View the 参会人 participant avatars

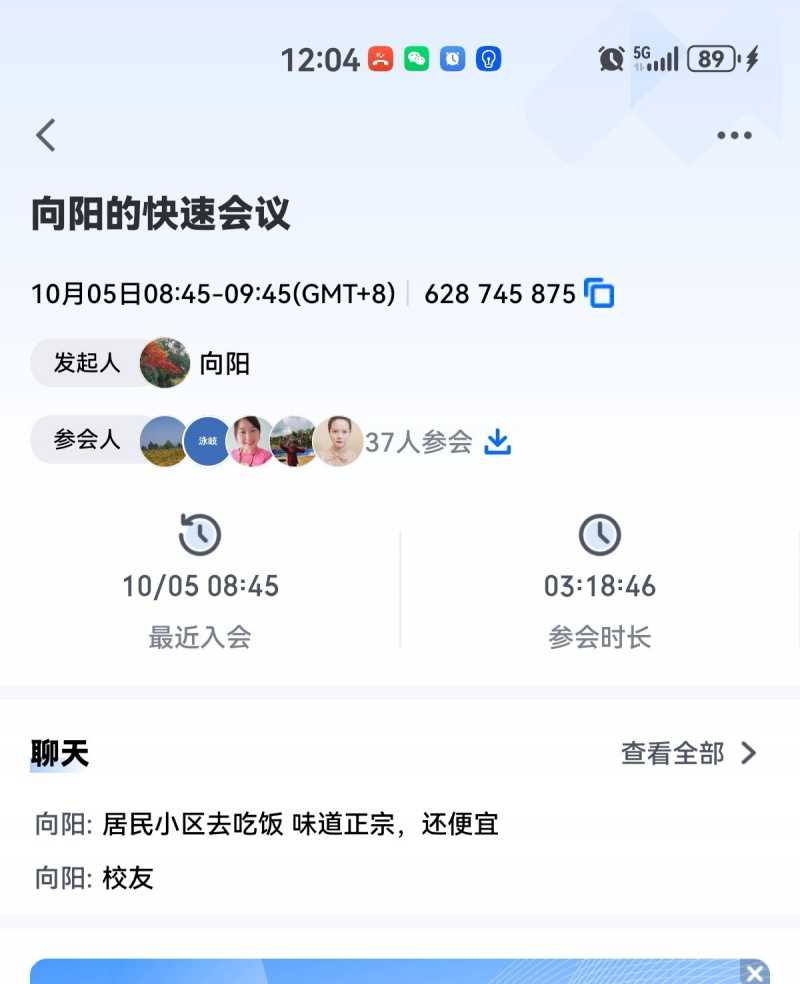[x=250, y=442]
